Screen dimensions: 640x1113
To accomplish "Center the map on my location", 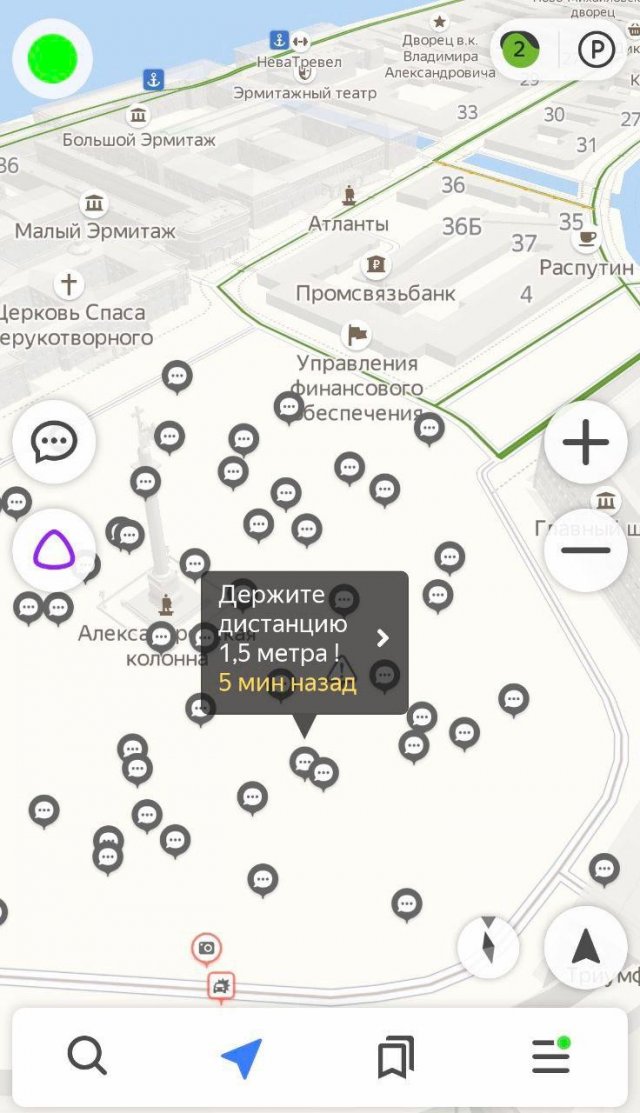I will pyautogui.click(x=585, y=946).
